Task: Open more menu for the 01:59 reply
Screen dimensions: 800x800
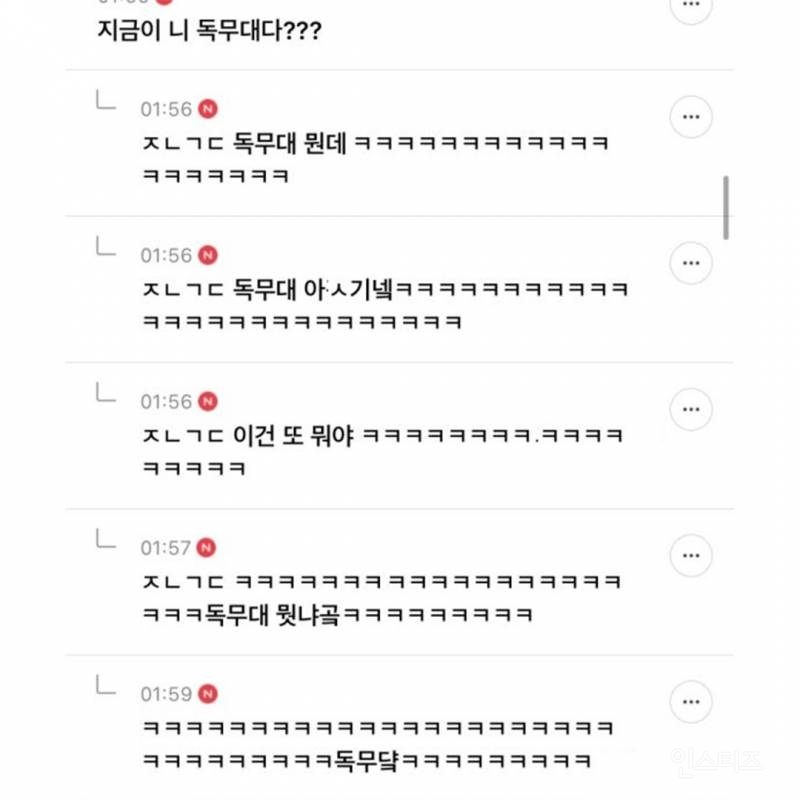Action: click(x=690, y=701)
